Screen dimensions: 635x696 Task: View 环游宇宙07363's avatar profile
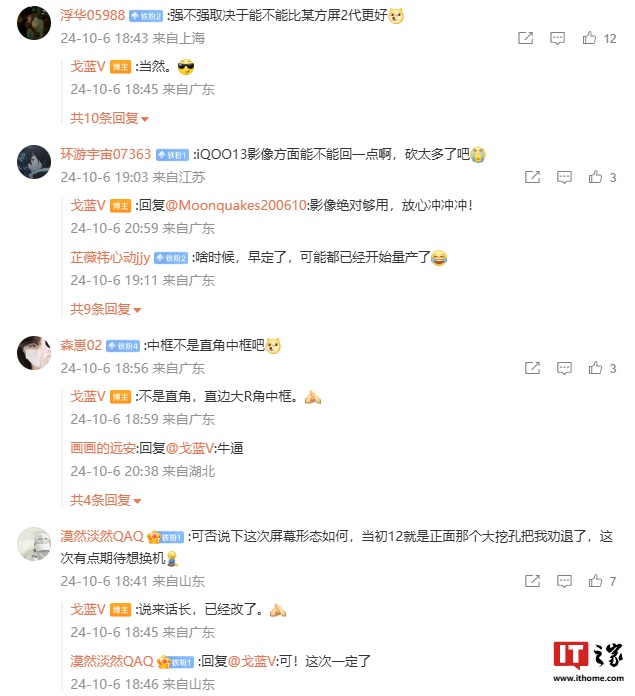point(35,161)
